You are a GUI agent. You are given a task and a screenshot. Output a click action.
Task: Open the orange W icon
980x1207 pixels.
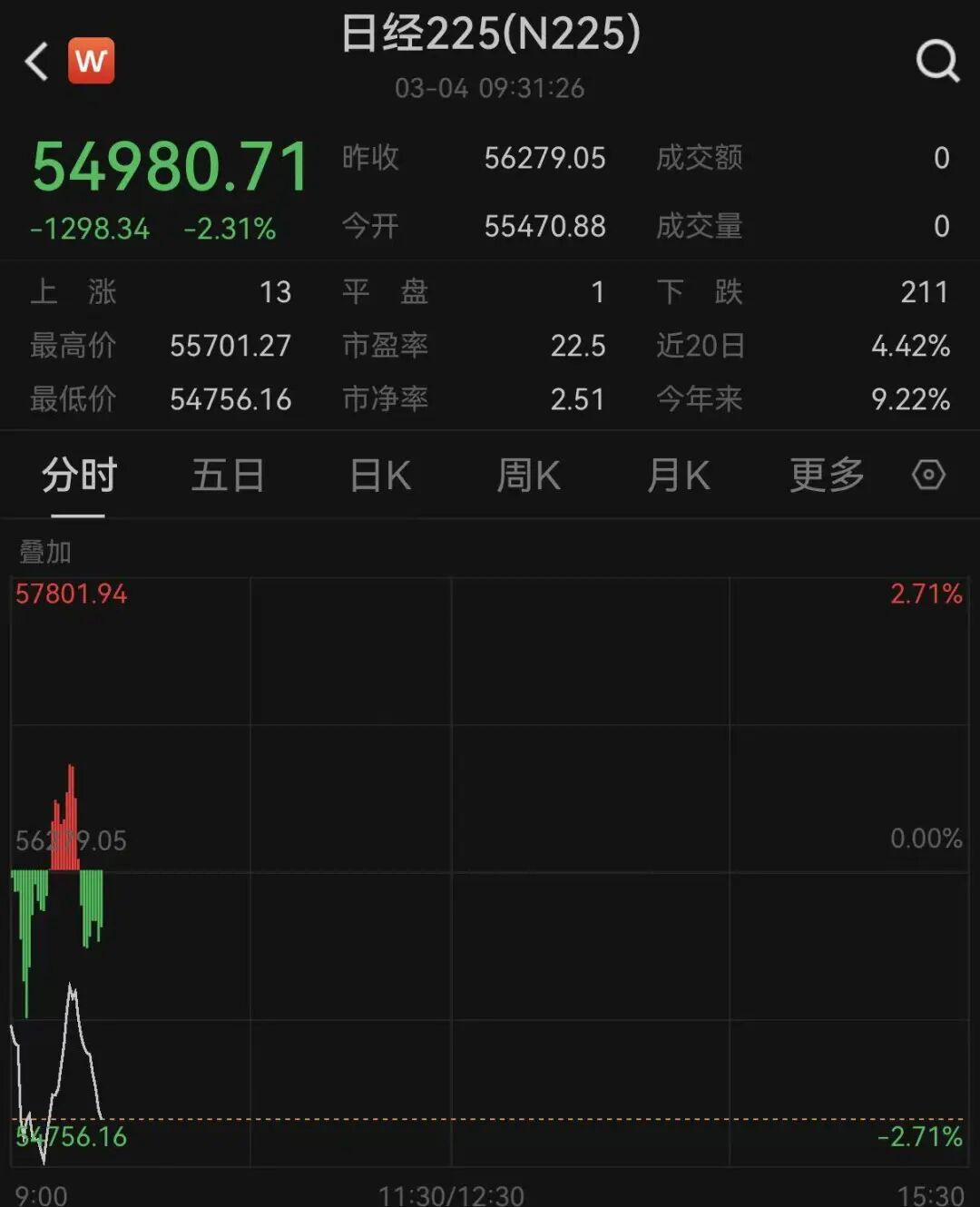[91, 61]
